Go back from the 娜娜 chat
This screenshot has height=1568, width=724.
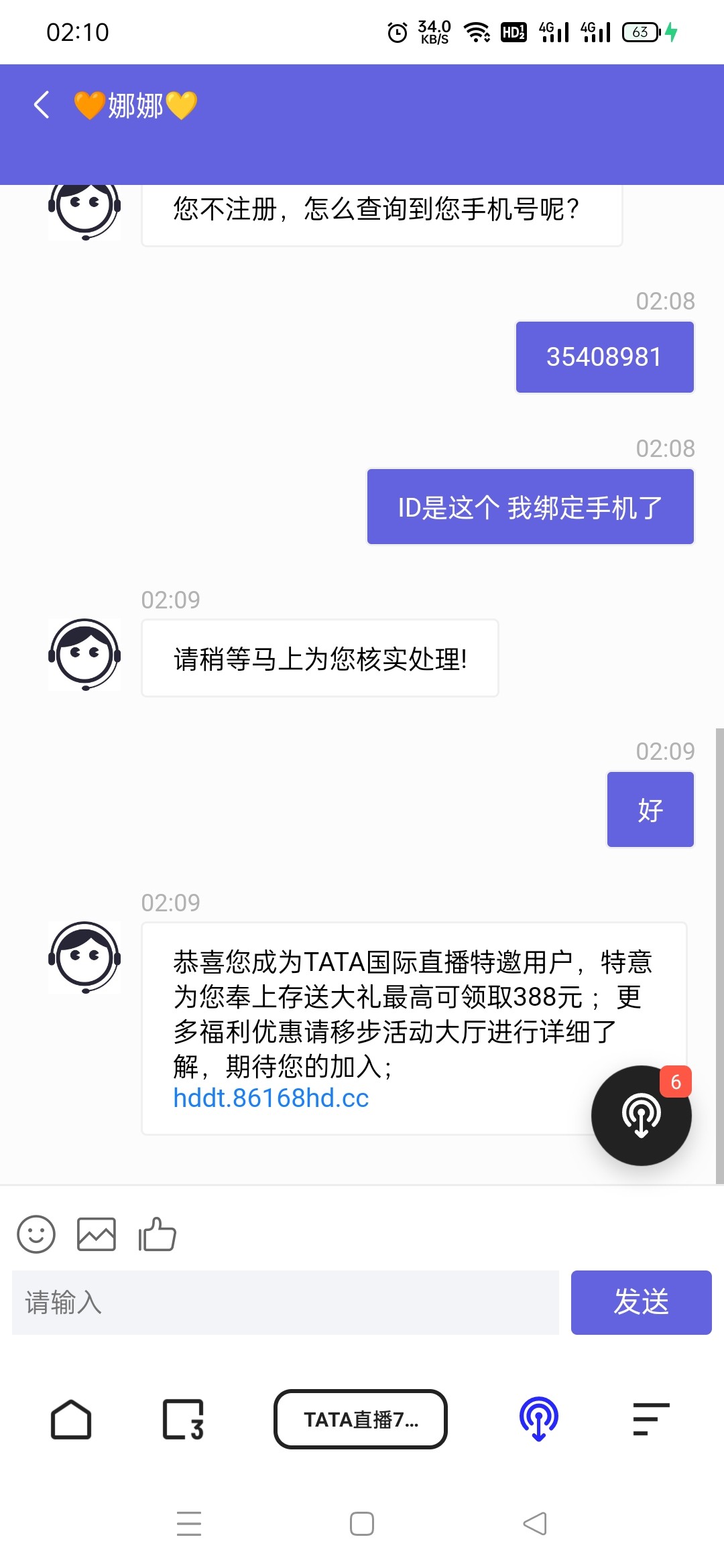42,105
